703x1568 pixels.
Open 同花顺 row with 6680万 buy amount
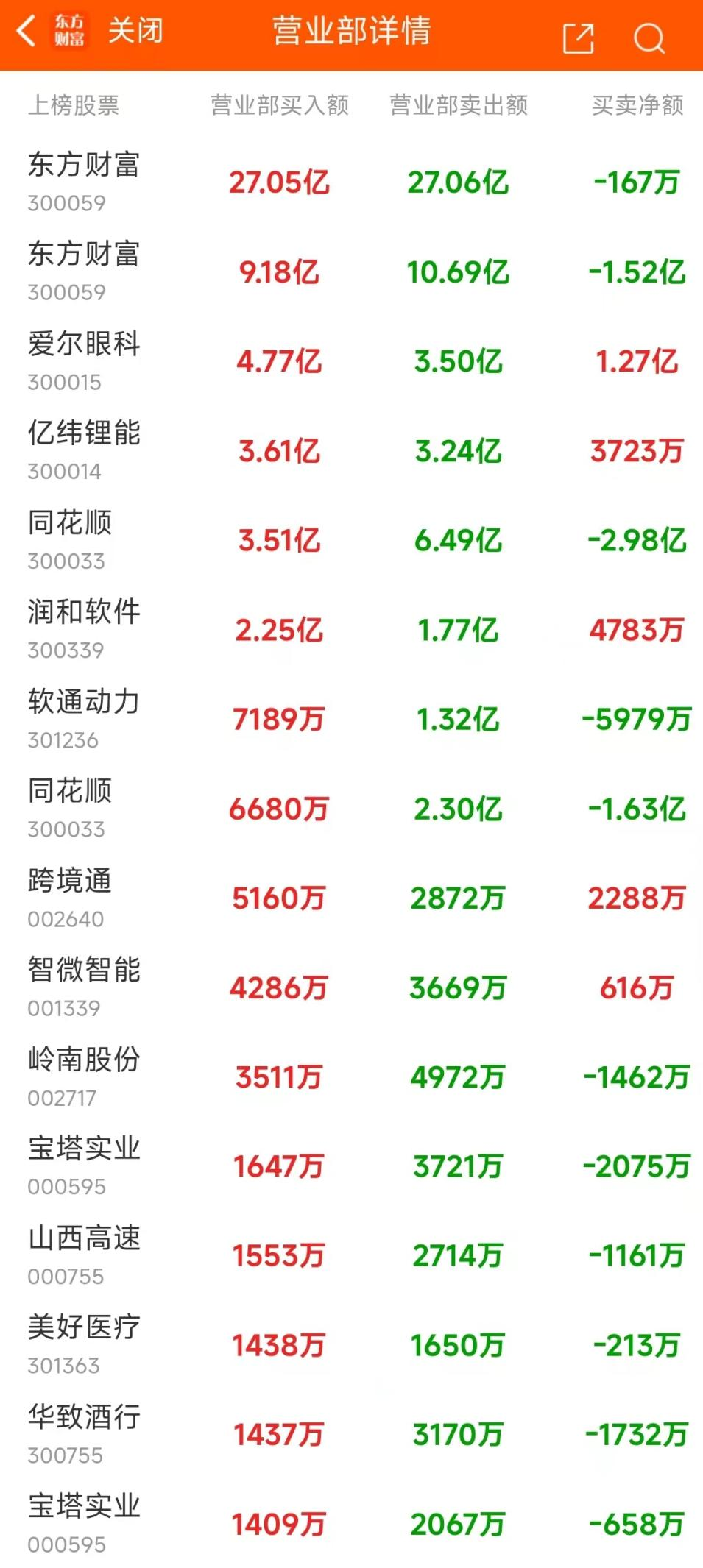tap(351, 809)
